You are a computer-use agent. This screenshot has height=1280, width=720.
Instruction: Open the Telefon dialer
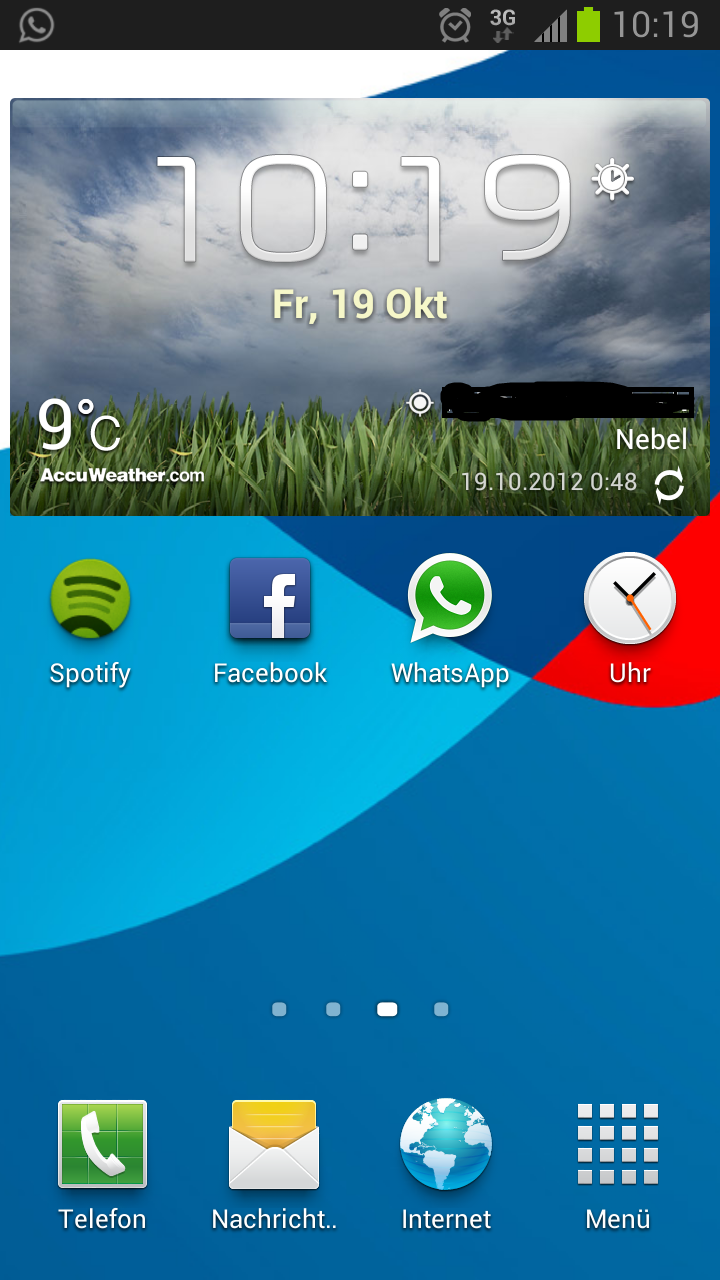(102, 1145)
